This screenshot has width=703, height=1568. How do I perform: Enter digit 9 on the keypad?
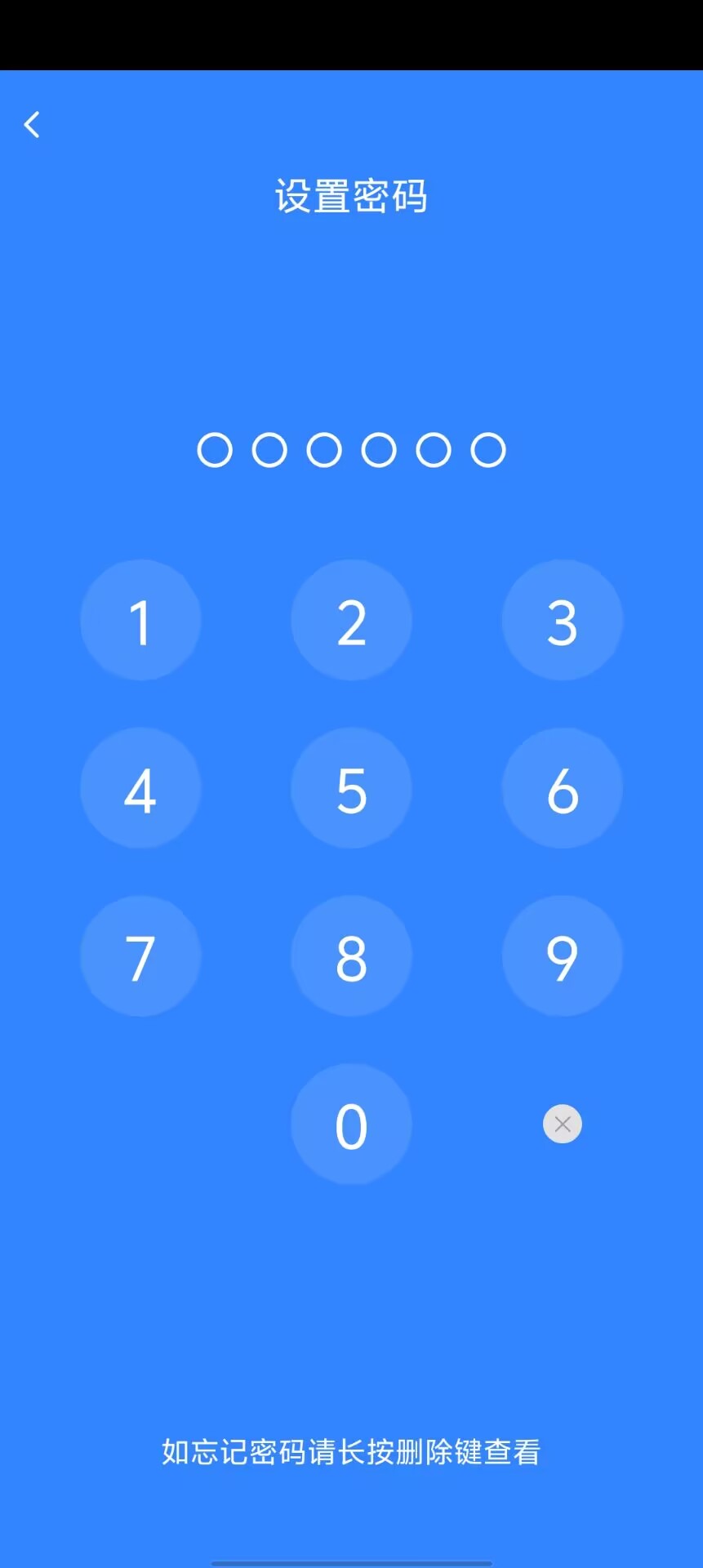[562, 956]
